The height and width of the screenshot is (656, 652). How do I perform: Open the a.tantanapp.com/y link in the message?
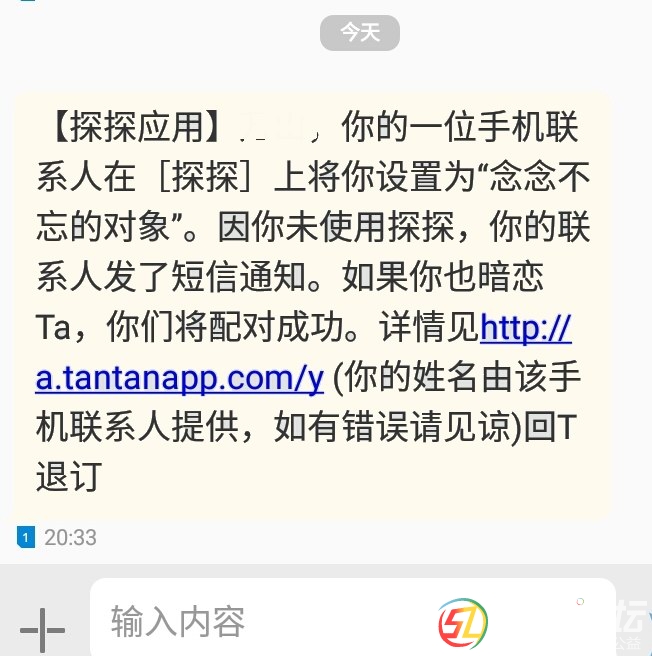(180, 378)
